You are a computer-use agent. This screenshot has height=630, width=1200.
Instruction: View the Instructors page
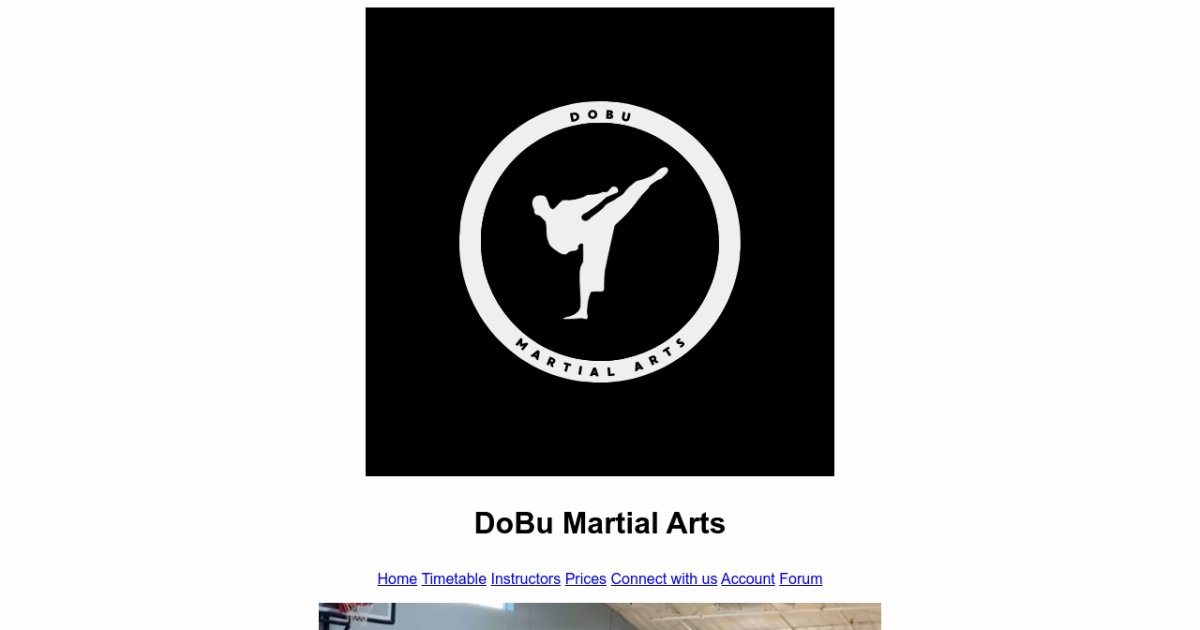pyautogui.click(x=525, y=579)
